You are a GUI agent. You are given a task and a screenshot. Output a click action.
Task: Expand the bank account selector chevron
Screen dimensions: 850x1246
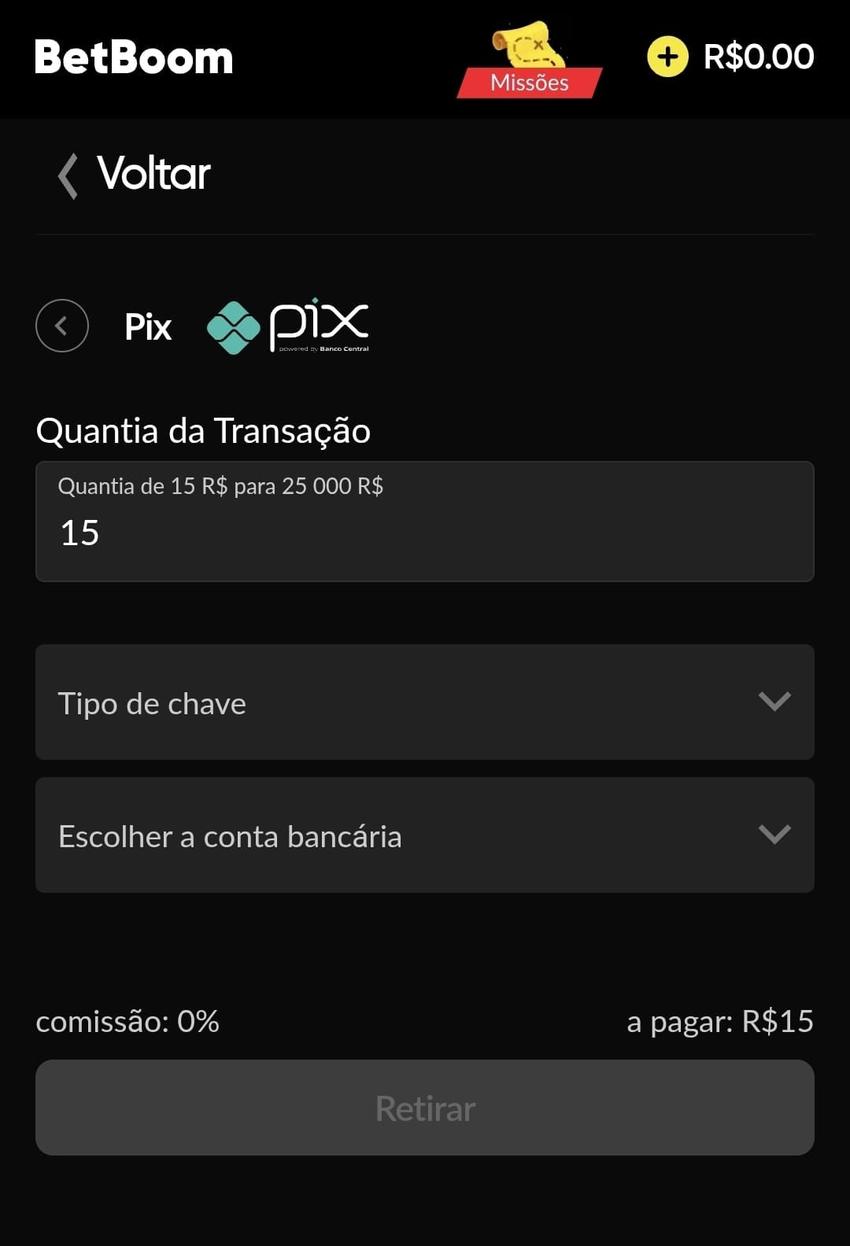click(774, 832)
